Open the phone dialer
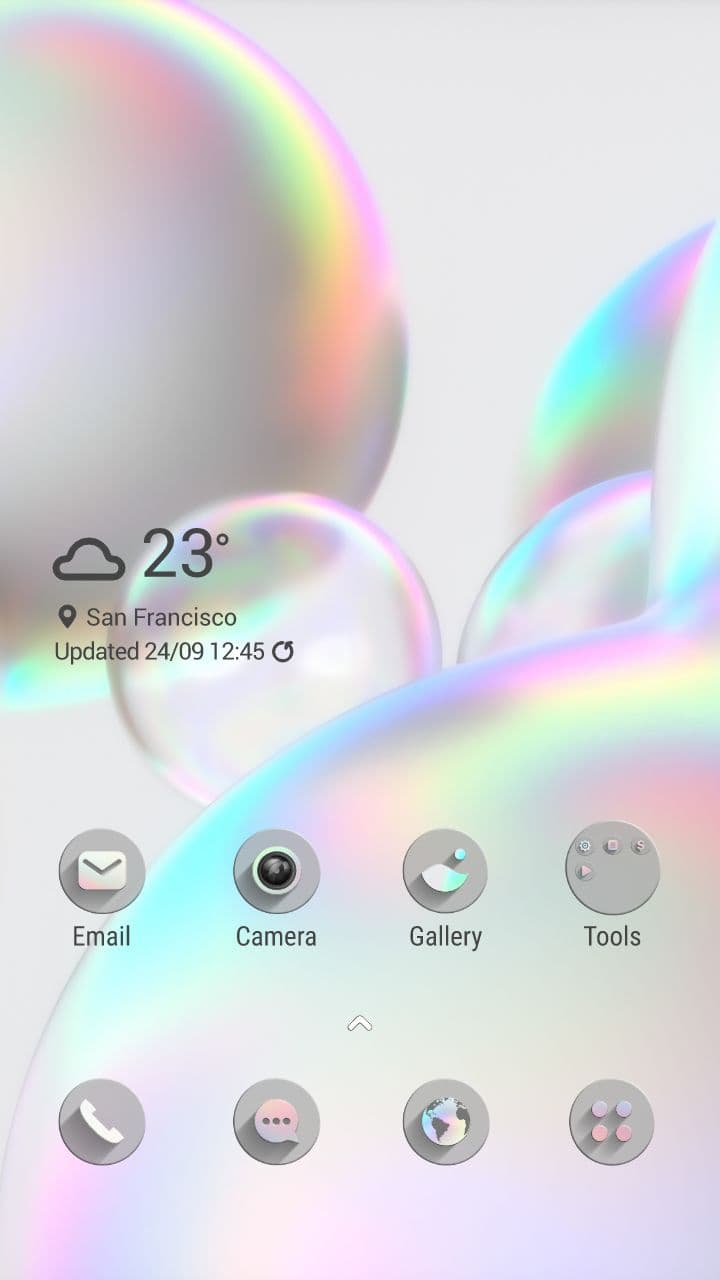Image resolution: width=720 pixels, height=1280 pixels. coord(102,1122)
